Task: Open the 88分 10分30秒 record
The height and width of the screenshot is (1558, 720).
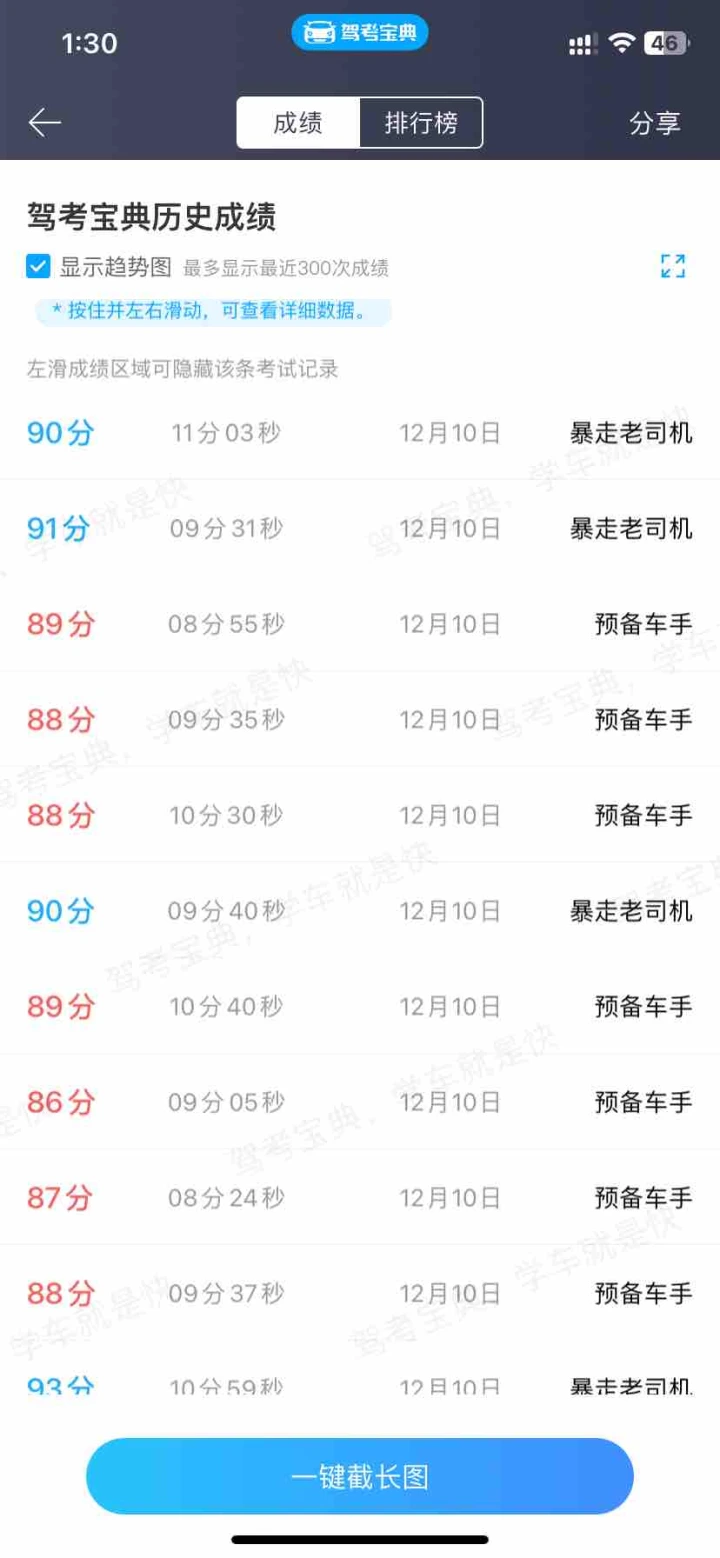Action: pos(360,815)
